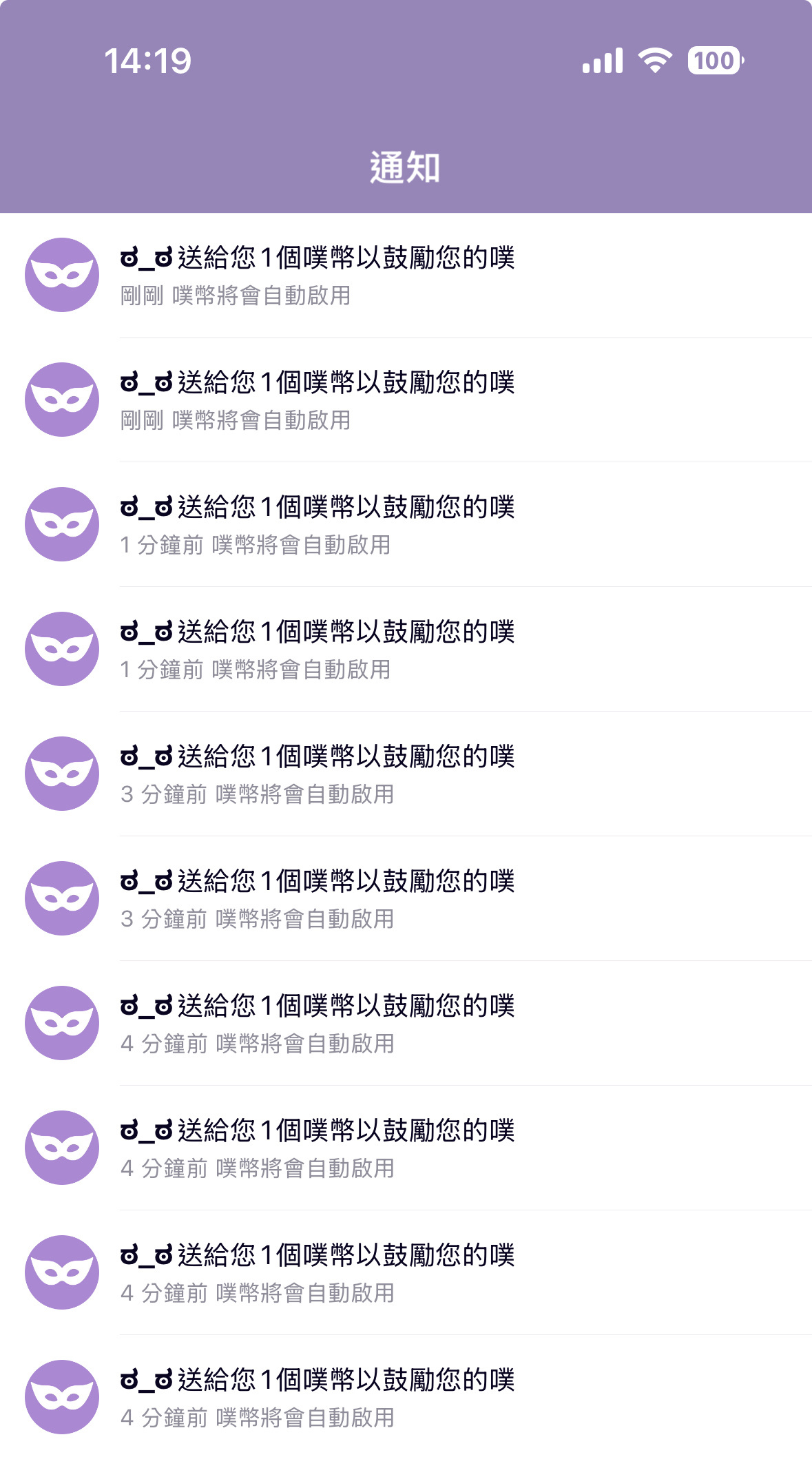
Task: Open the last 4 分鐘前 coin notification
Action: click(x=406, y=1396)
